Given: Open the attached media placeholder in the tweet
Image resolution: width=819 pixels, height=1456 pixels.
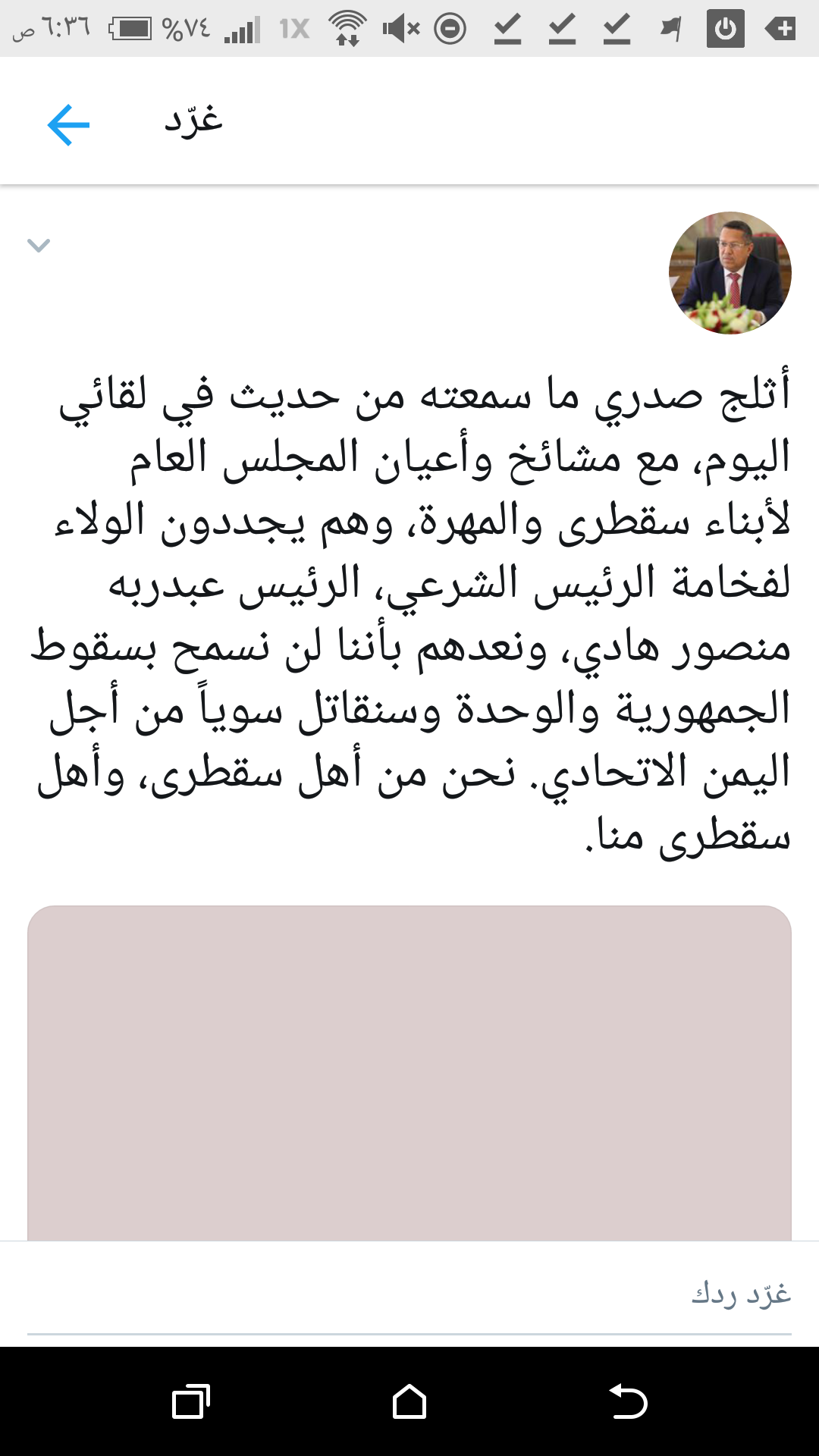Looking at the screenshot, I should [409, 1073].
